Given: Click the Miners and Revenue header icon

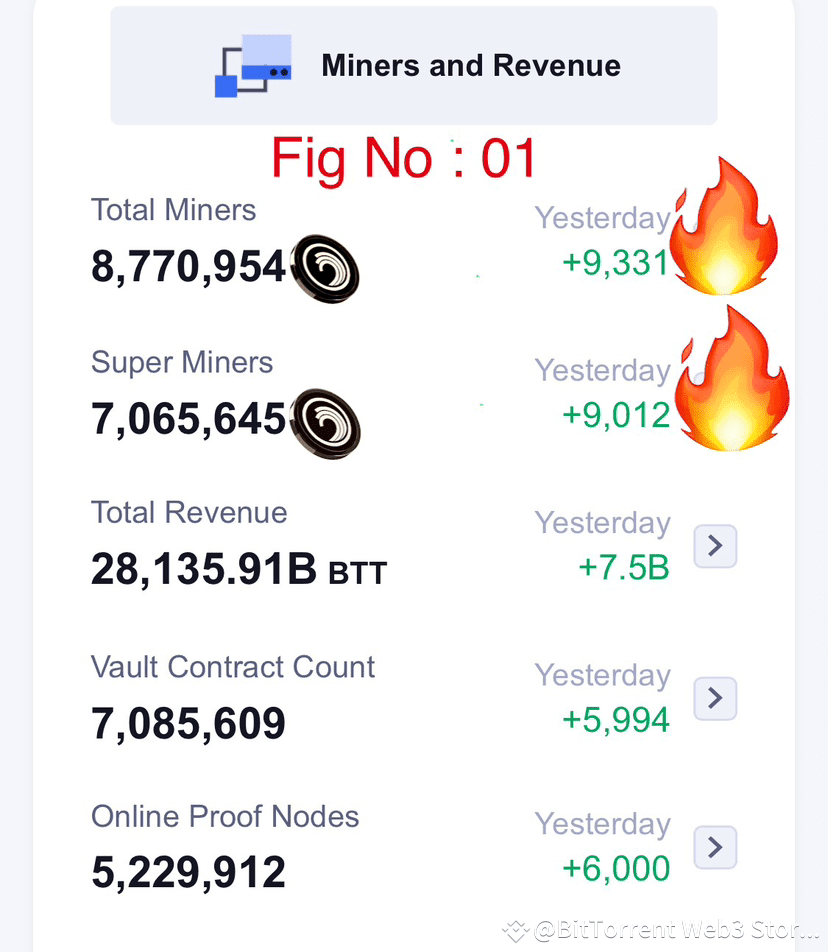Looking at the screenshot, I should [252, 65].
